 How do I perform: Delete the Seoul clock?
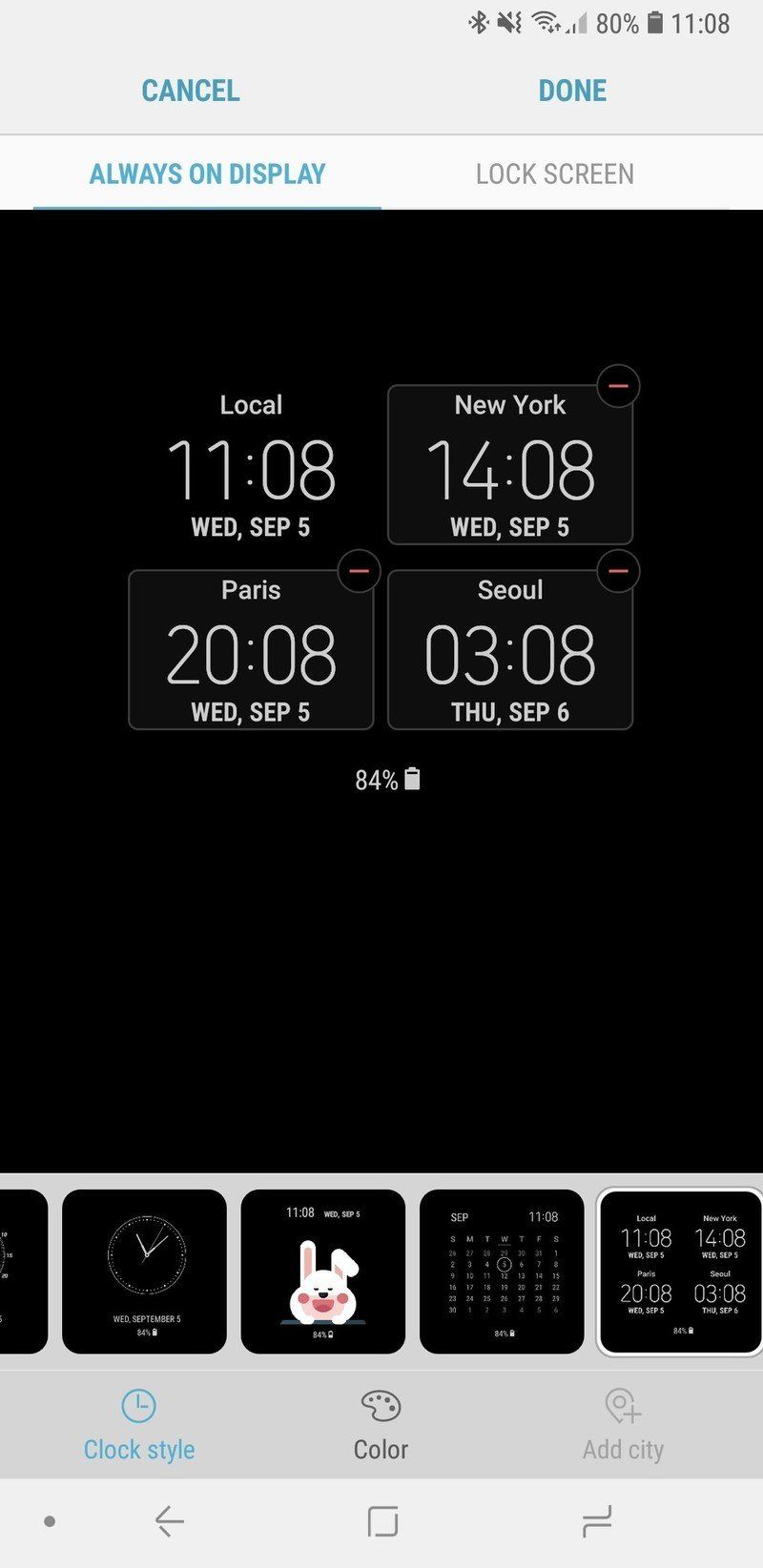(x=618, y=571)
